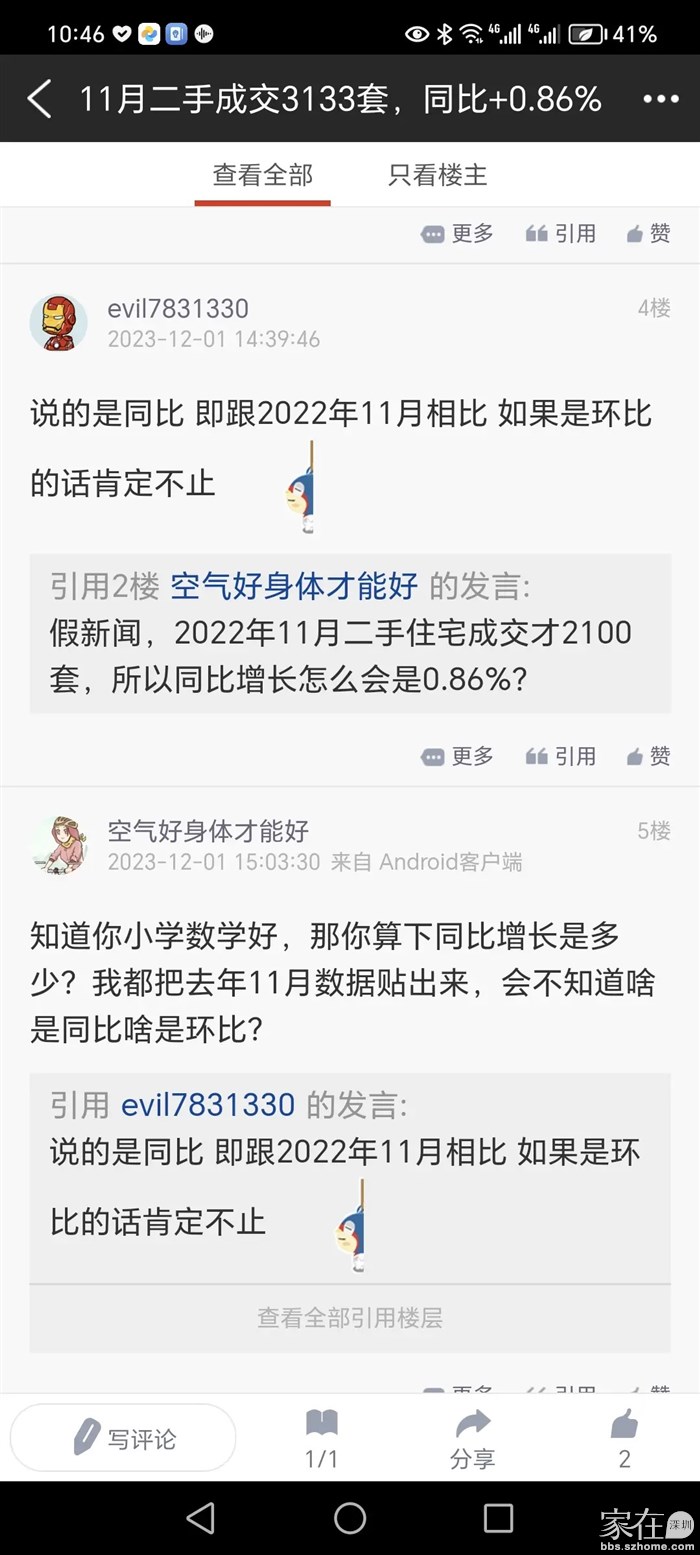
Task: Open 空气好身体才能好 link in quoted block
Action: point(294,586)
